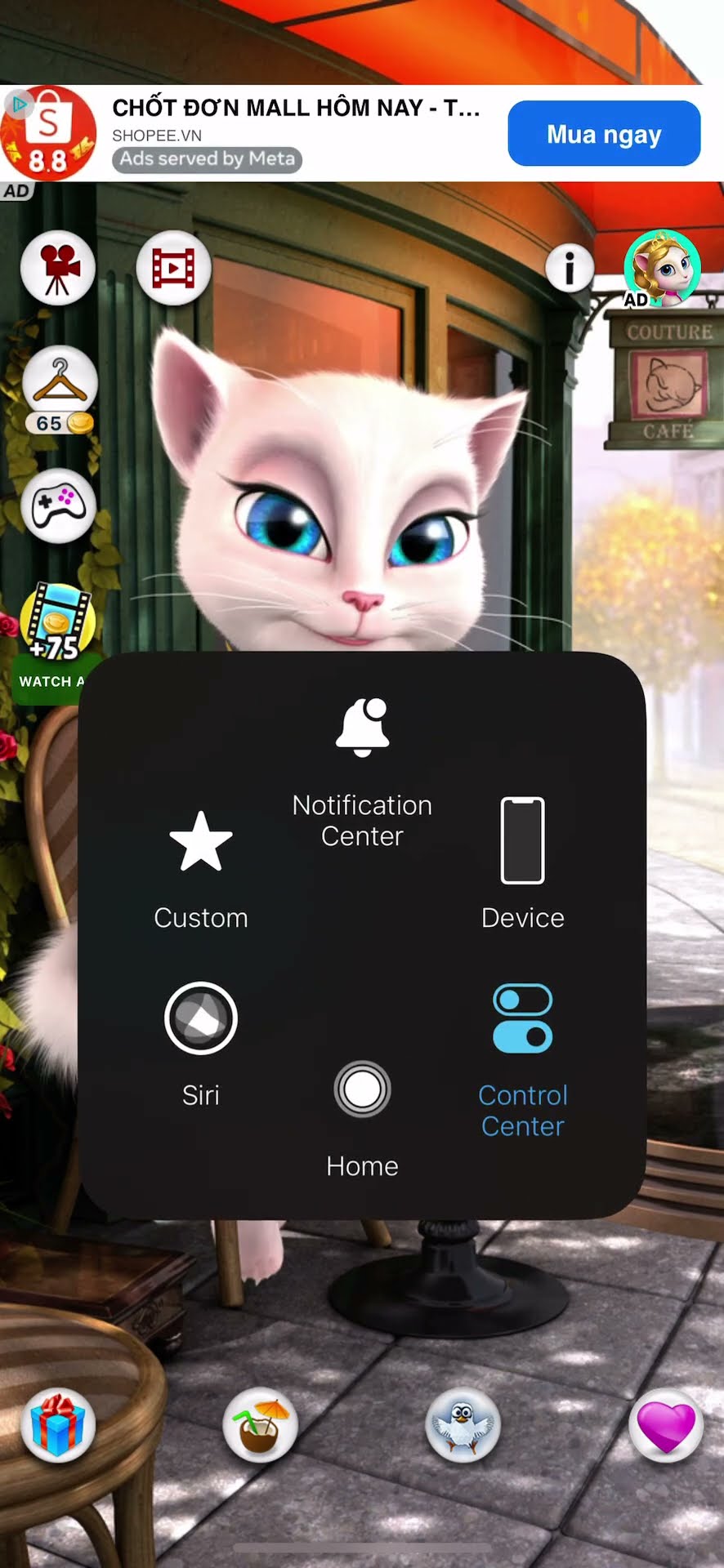Open the Angela princess AD icon

[662, 269]
